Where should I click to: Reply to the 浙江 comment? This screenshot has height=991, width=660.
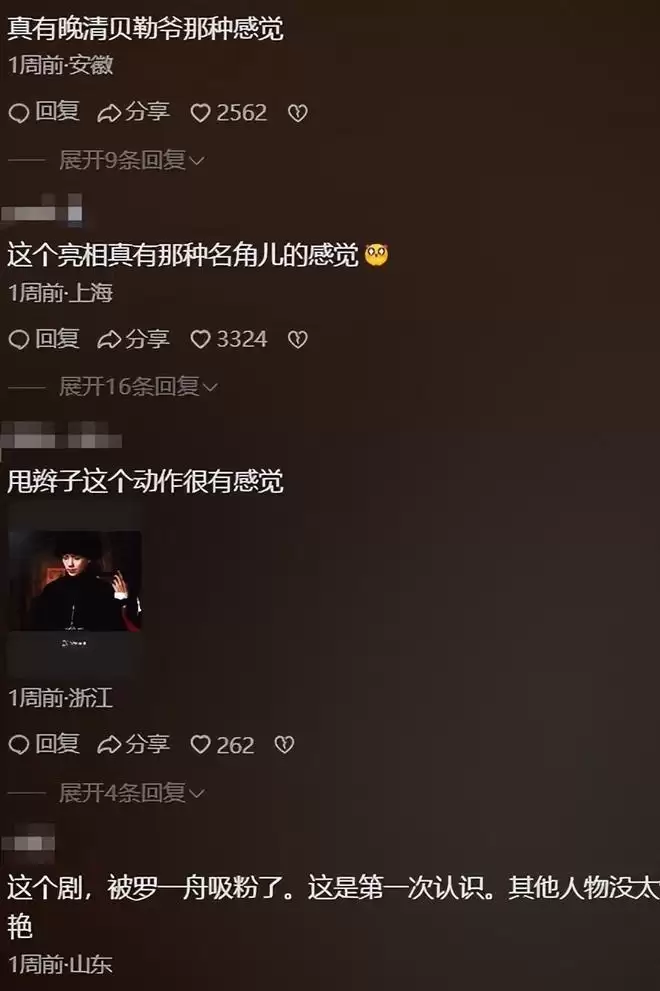point(43,745)
